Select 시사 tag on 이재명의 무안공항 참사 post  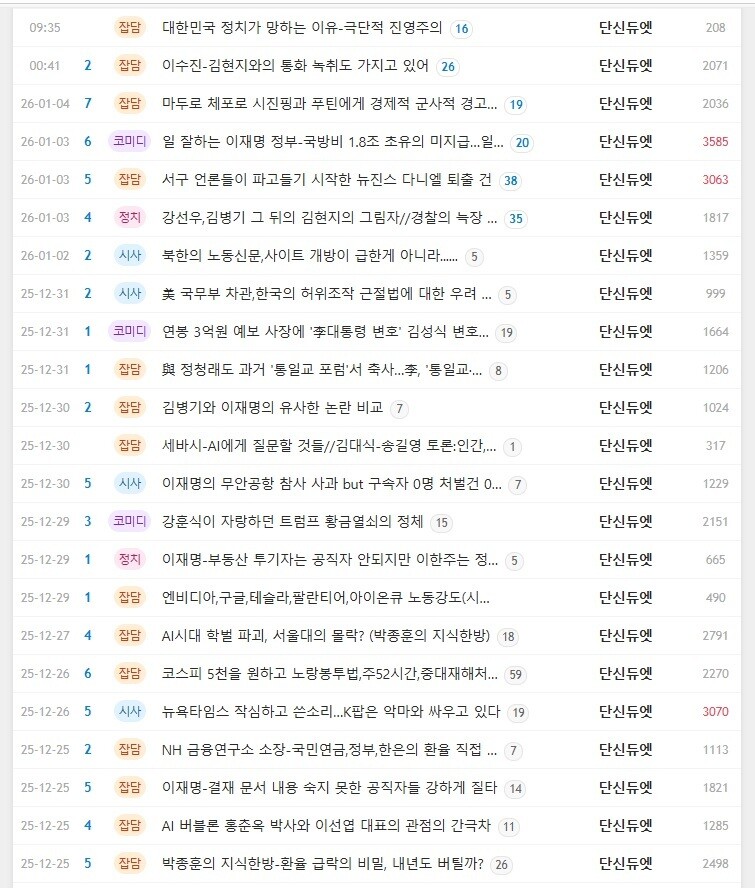[x=130, y=483]
